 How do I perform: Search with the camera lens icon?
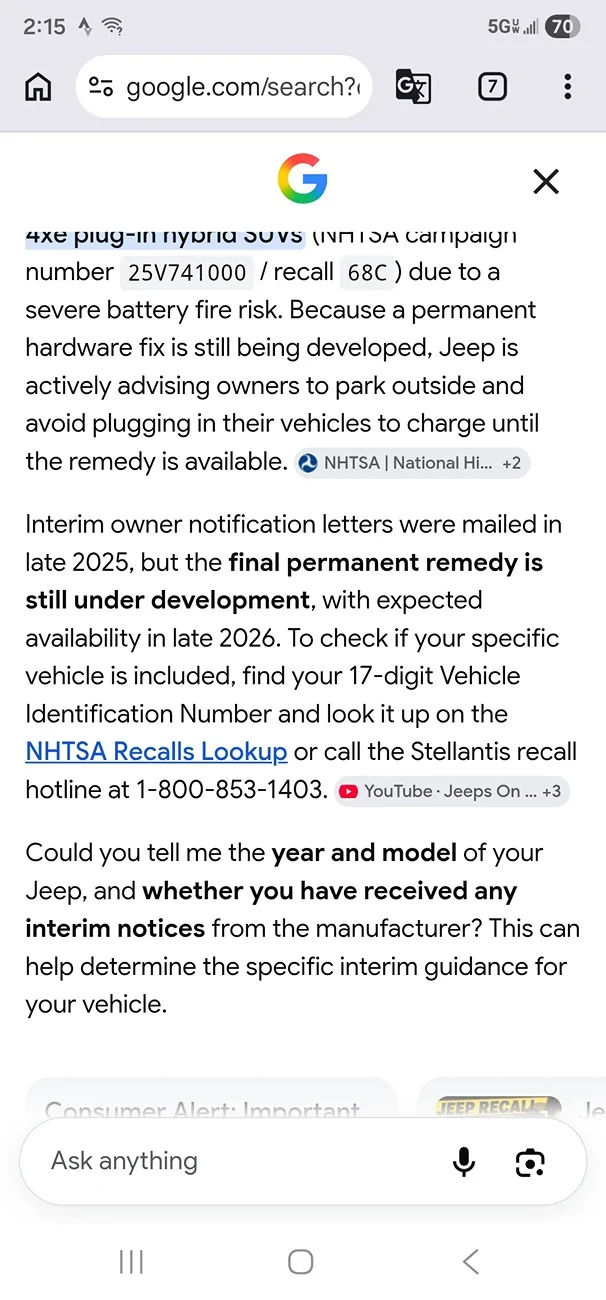(530, 1163)
